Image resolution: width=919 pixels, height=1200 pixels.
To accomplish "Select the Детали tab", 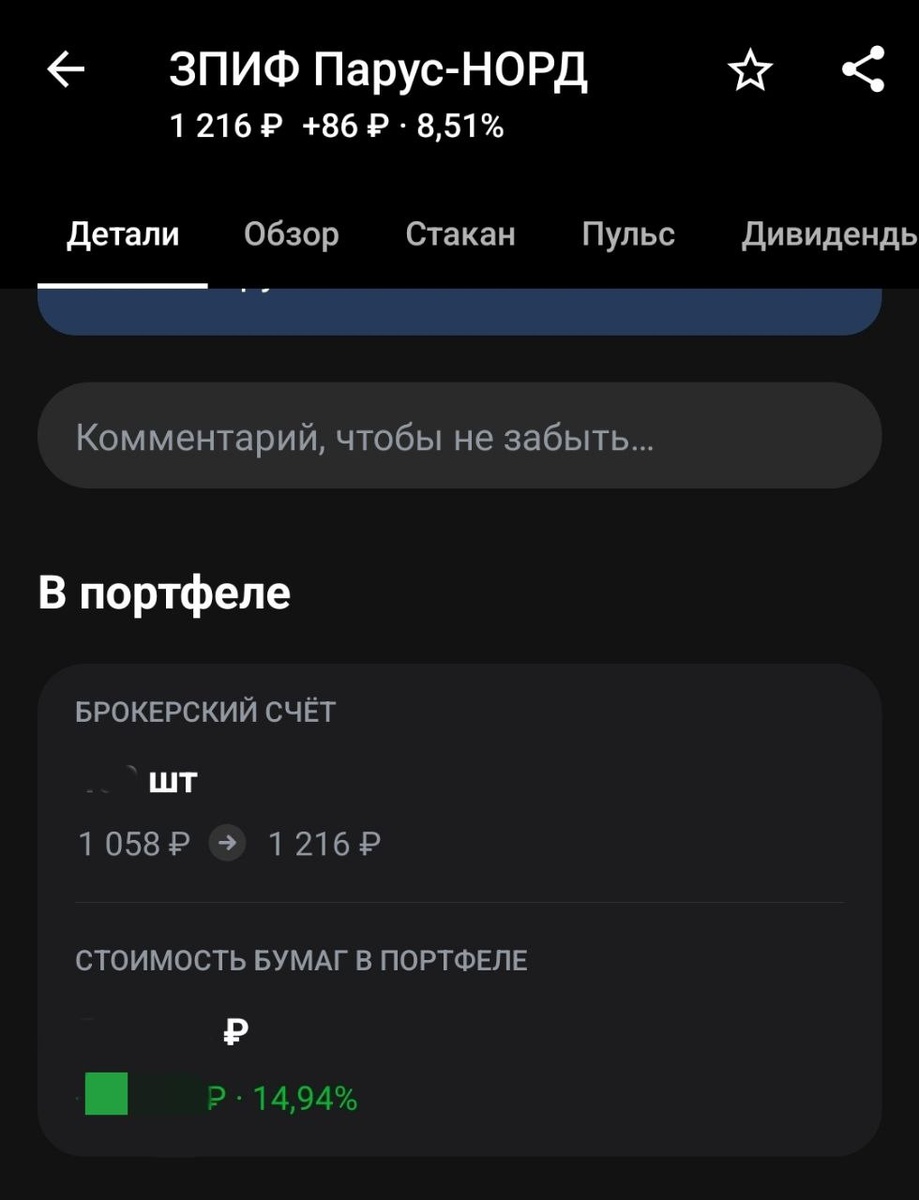I will [122, 234].
